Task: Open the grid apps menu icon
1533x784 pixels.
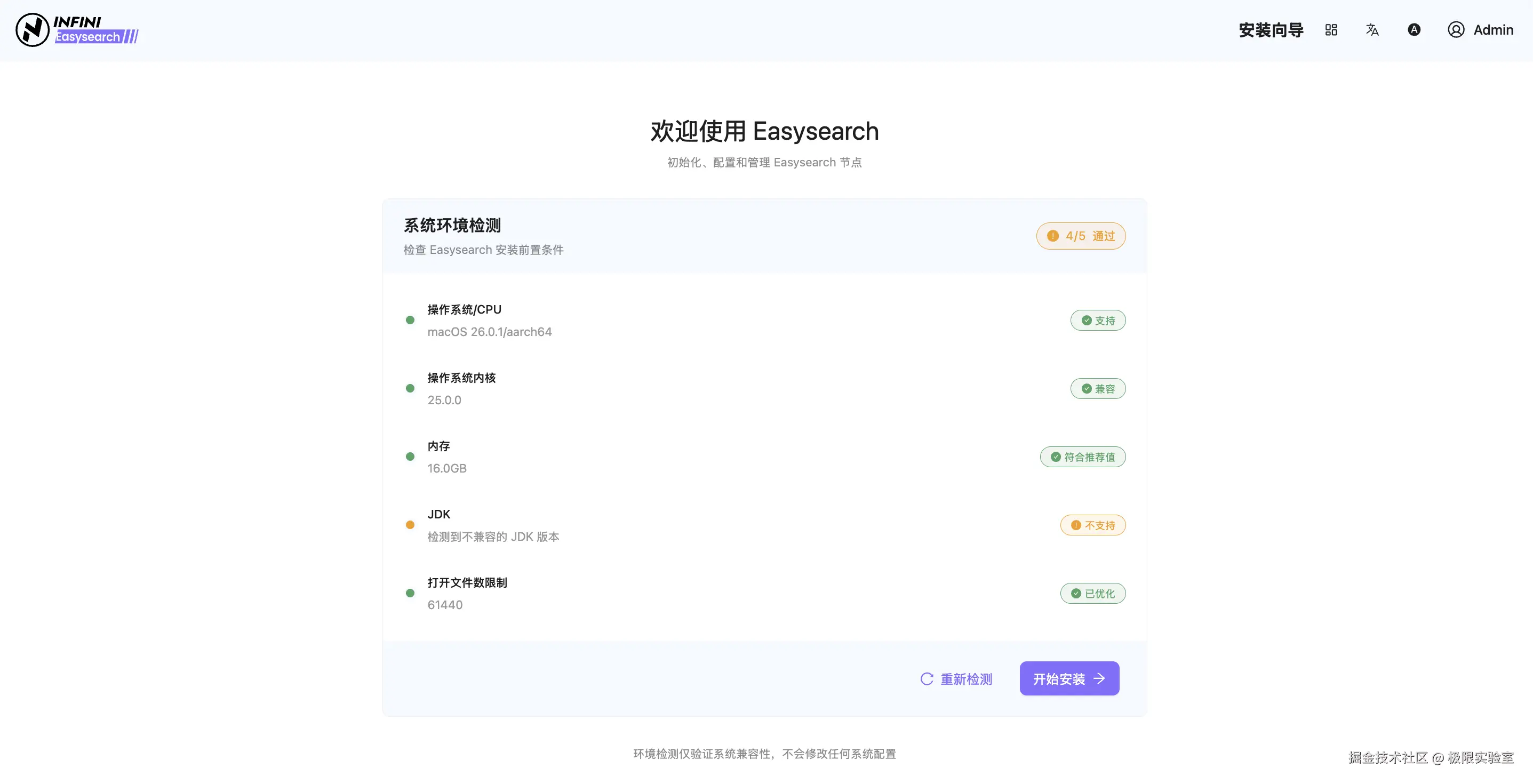Action: [1331, 30]
